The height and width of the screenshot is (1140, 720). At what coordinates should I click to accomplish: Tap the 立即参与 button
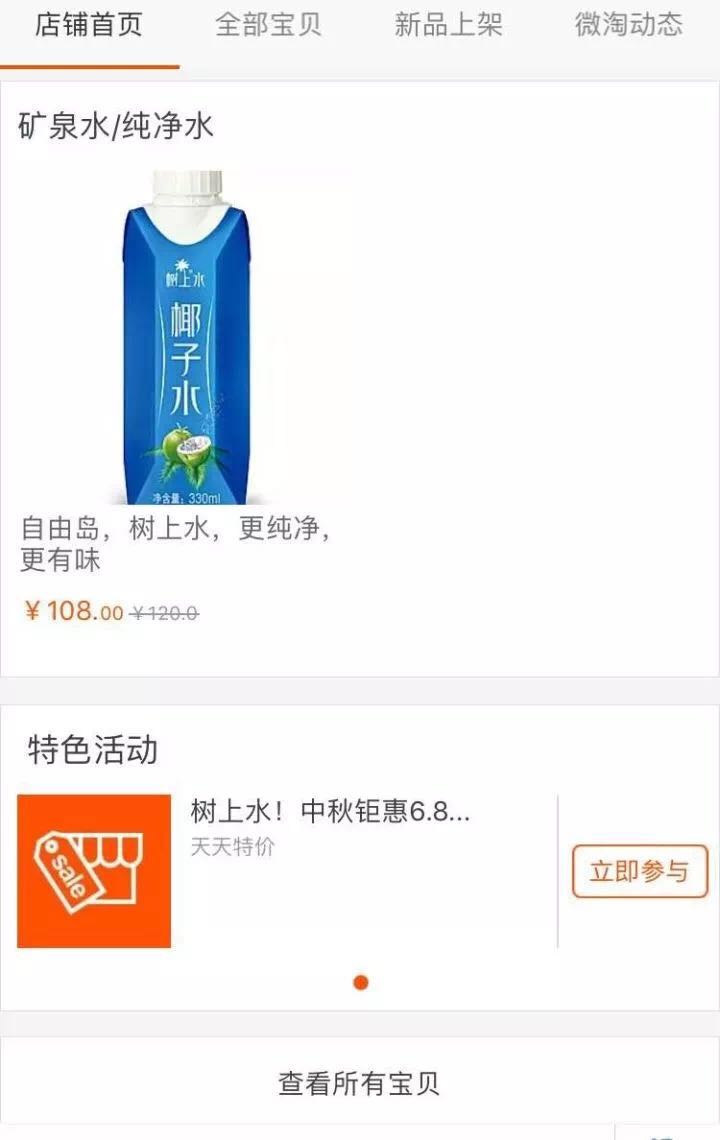[x=639, y=871]
